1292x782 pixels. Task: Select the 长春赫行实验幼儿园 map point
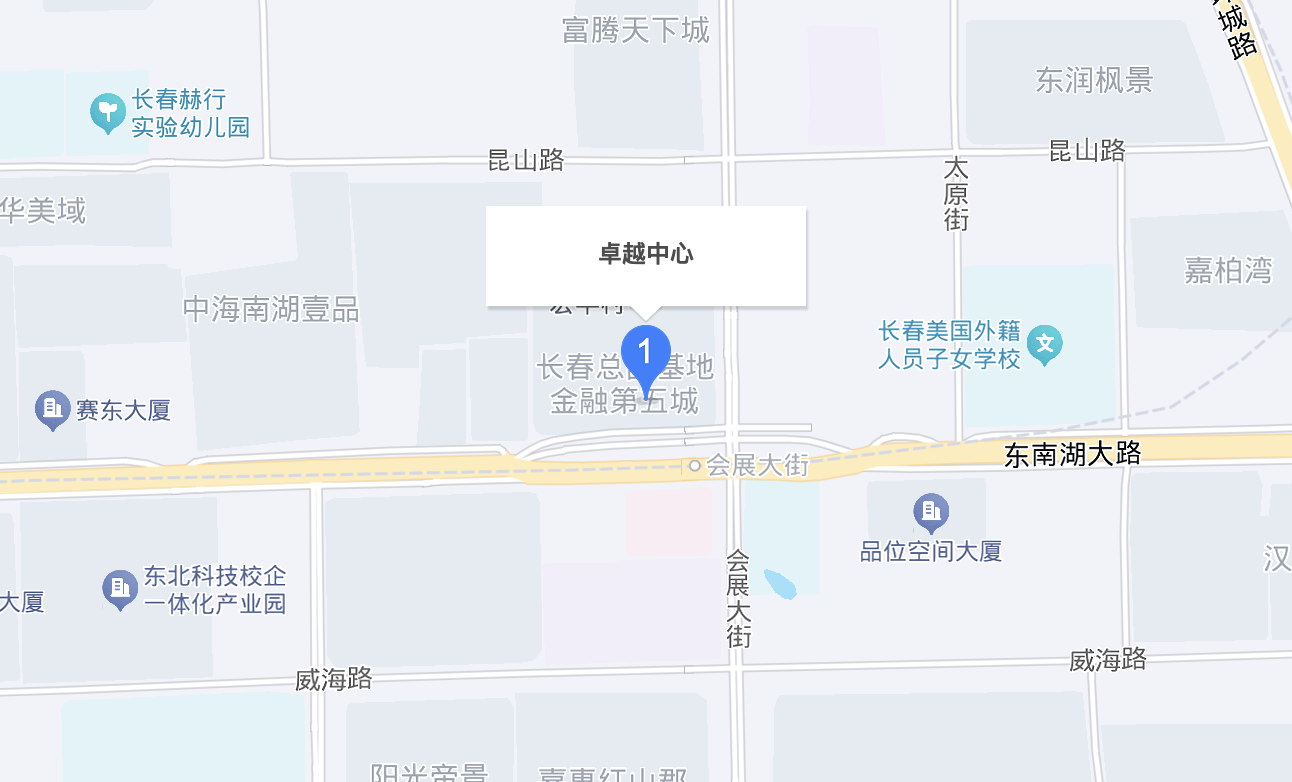106,112
